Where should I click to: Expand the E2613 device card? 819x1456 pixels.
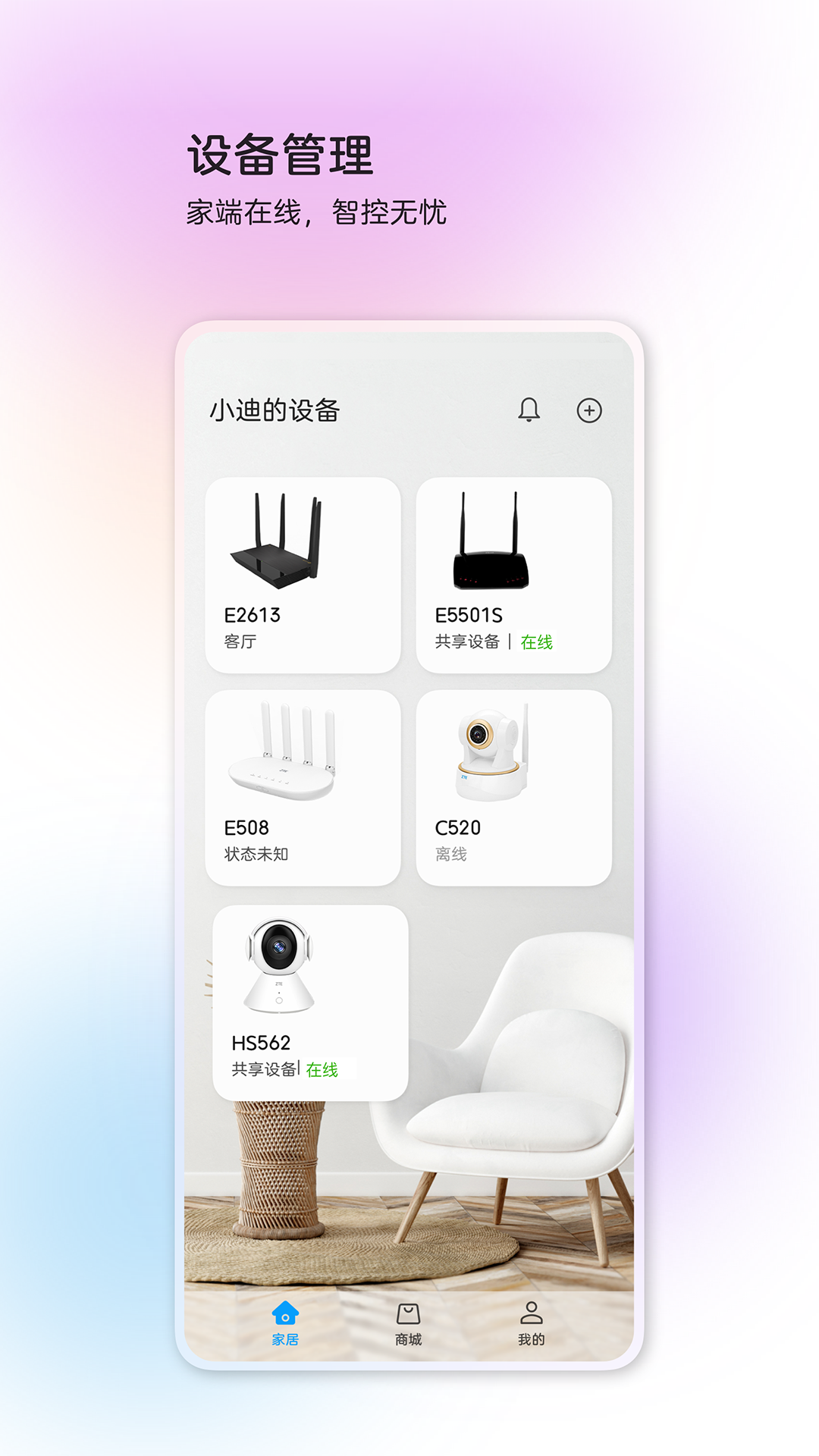click(x=303, y=573)
